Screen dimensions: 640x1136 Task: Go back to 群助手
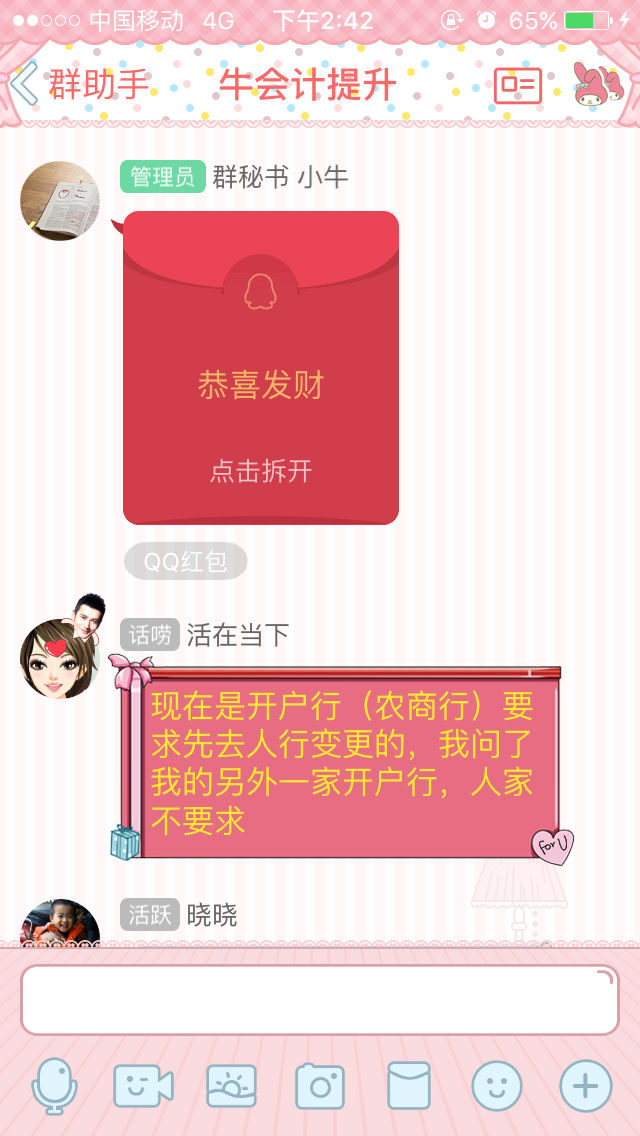[80, 84]
